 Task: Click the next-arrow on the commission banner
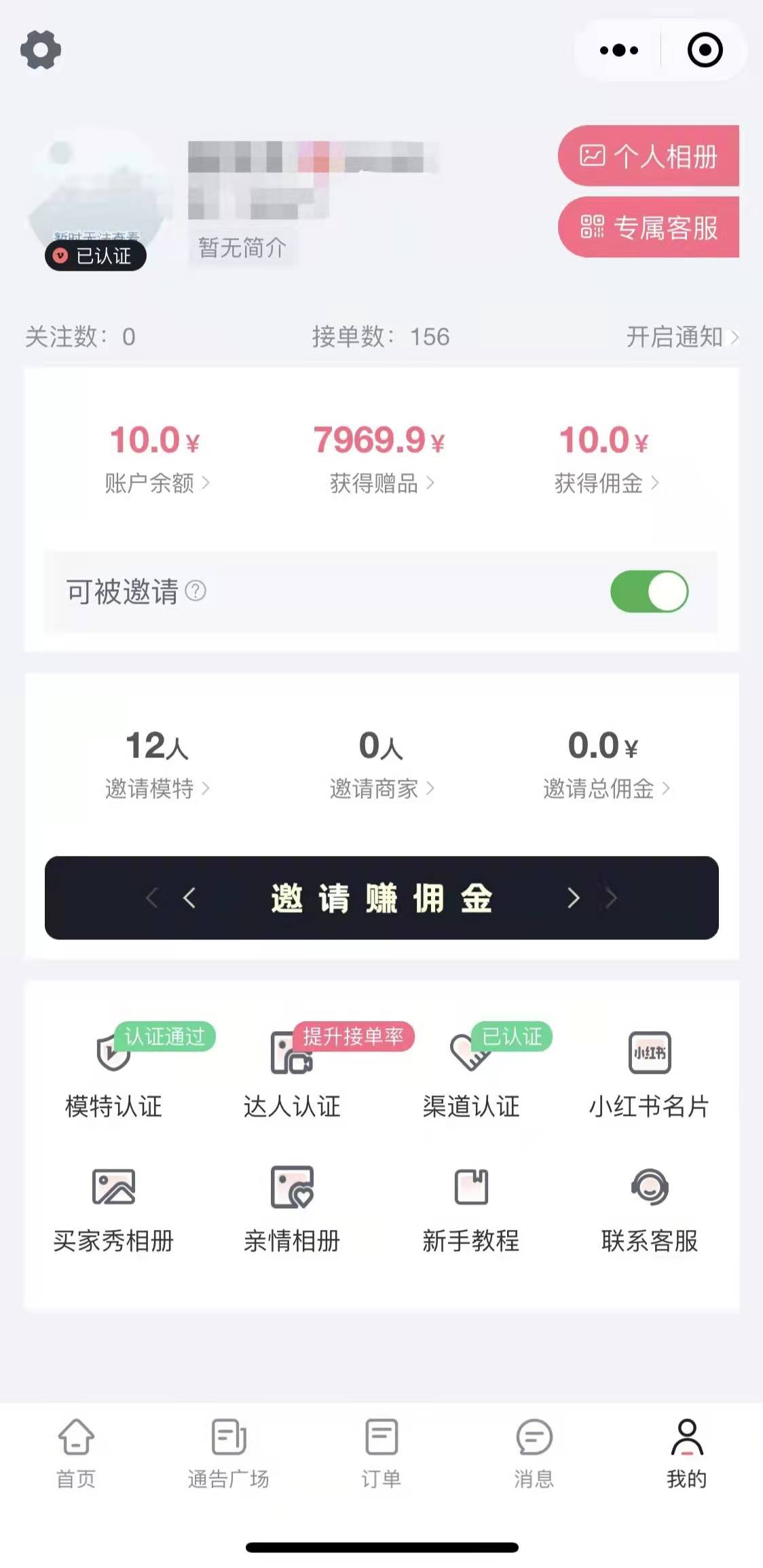tap(572, 898)
